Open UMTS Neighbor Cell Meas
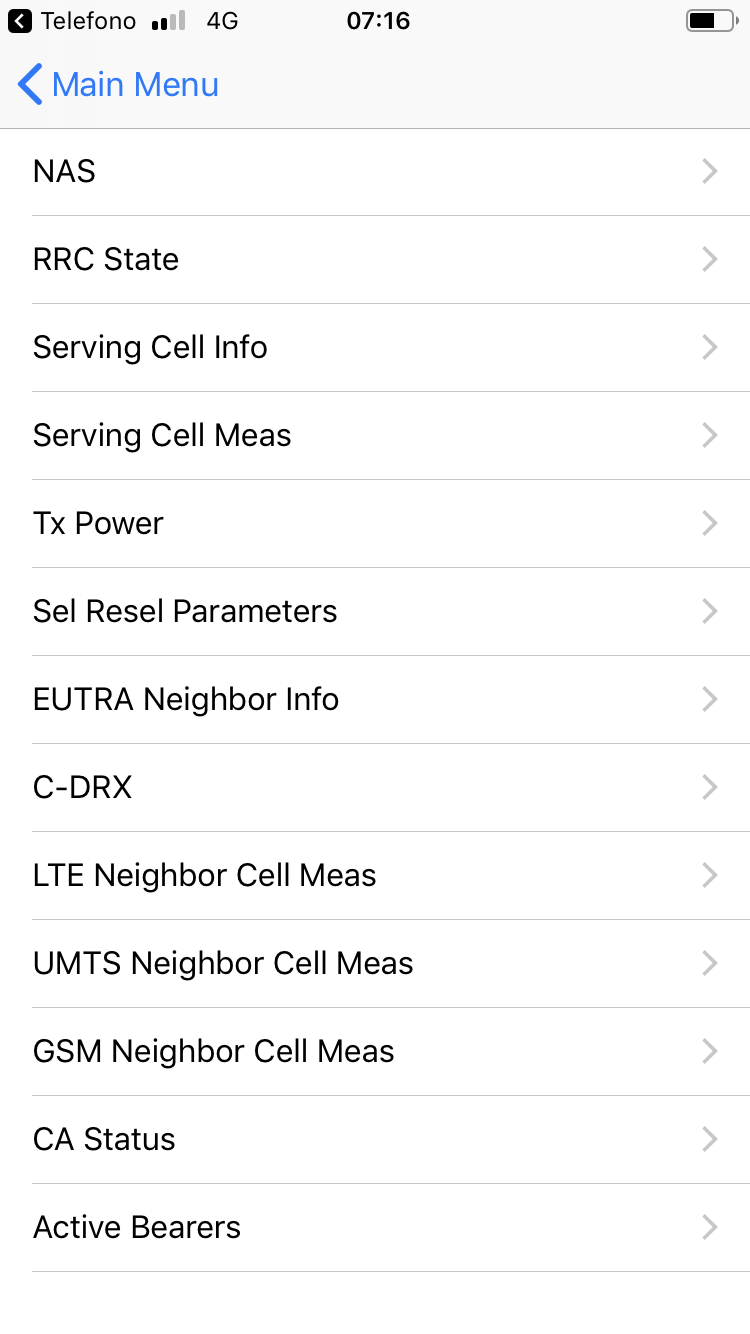 click(375, 964)
